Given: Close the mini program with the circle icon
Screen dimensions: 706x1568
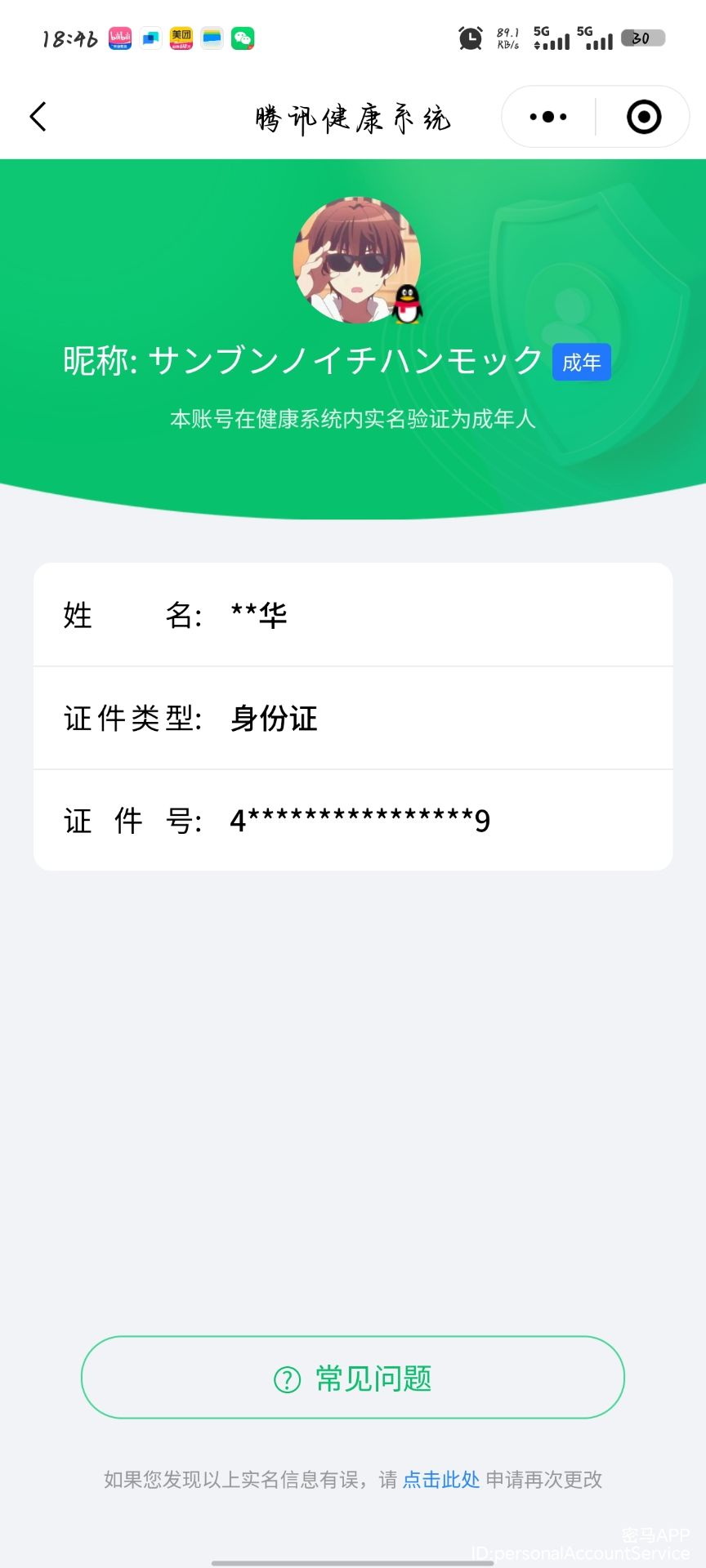Looking at the screenshot, I should (x=643, y=117).
